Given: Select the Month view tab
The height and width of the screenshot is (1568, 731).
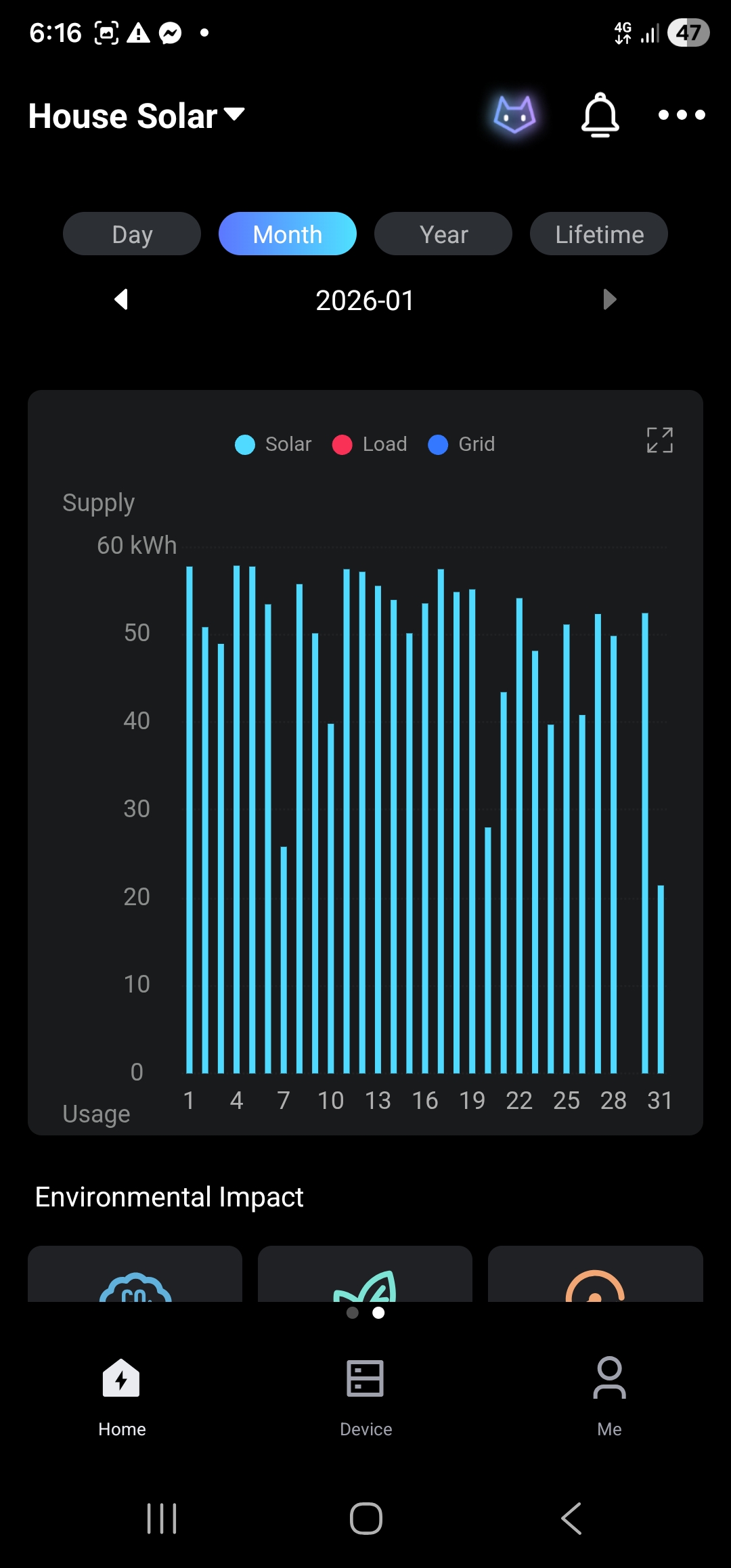Looking at the screenshot, I should pyautogui.click(x=288, y=234).
